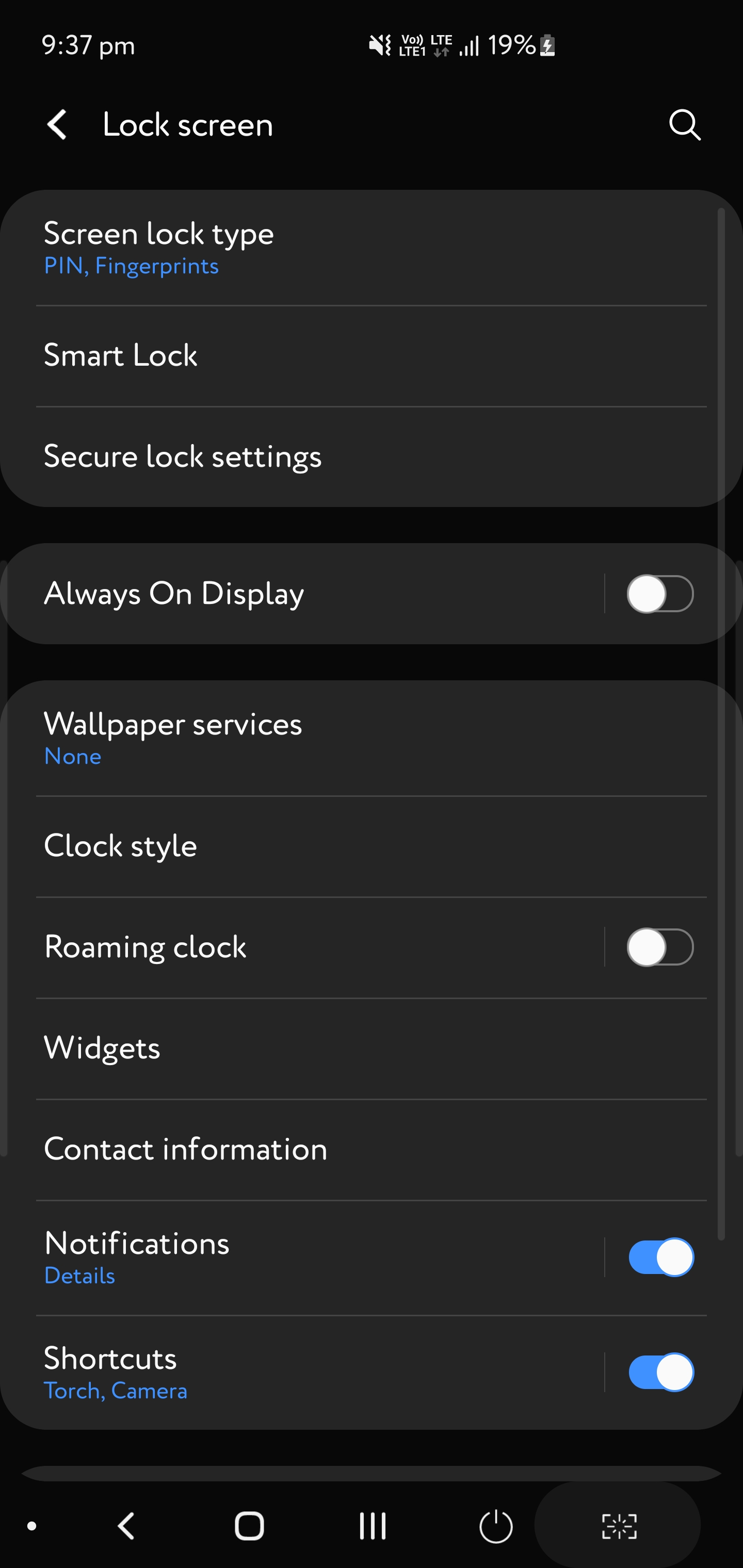Turn off Shortcuts toggle
Image resolution: width=743 pixels, height=1568 pixels.
click(661, 1373)
